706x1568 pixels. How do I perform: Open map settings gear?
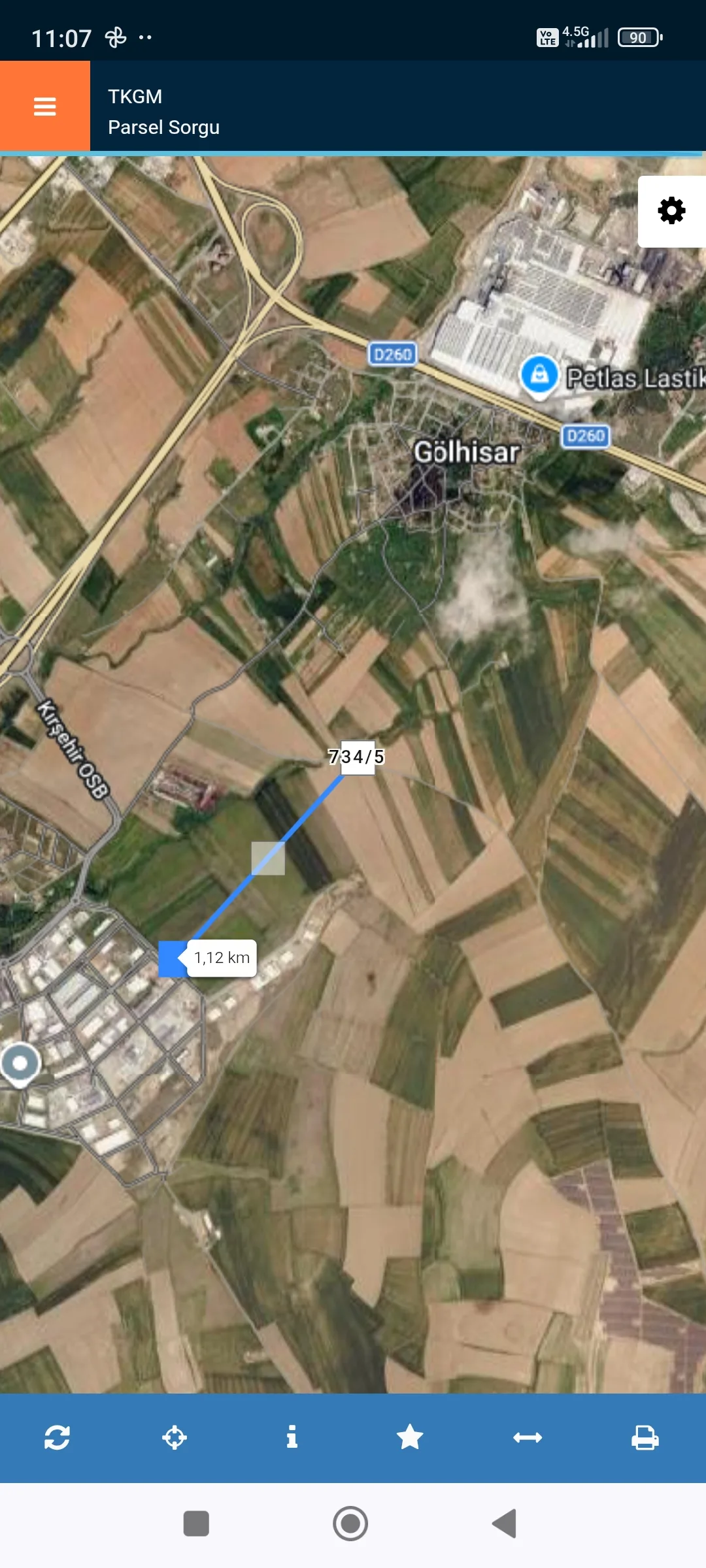point(671,211)
